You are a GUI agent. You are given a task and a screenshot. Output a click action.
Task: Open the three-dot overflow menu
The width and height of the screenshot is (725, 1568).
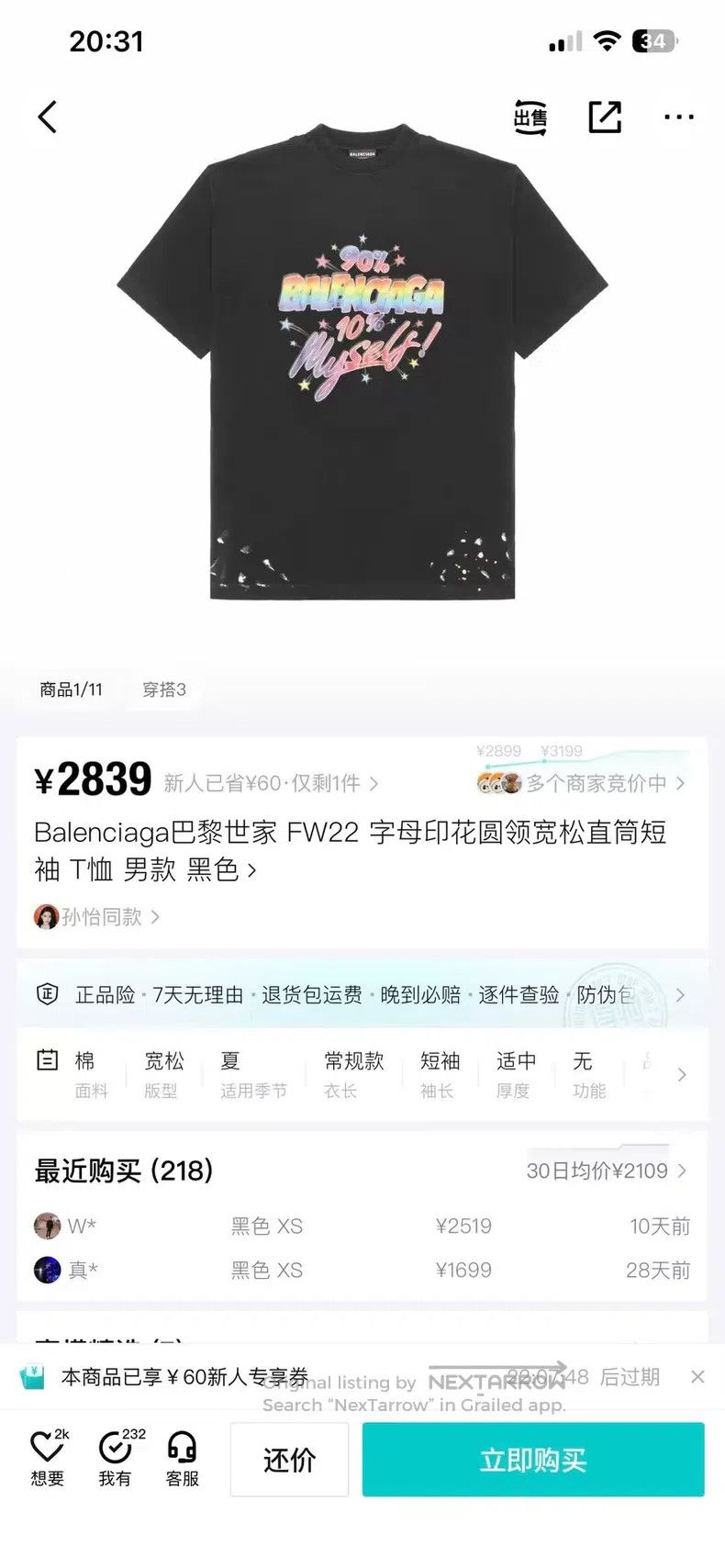(x=678, y=117)
